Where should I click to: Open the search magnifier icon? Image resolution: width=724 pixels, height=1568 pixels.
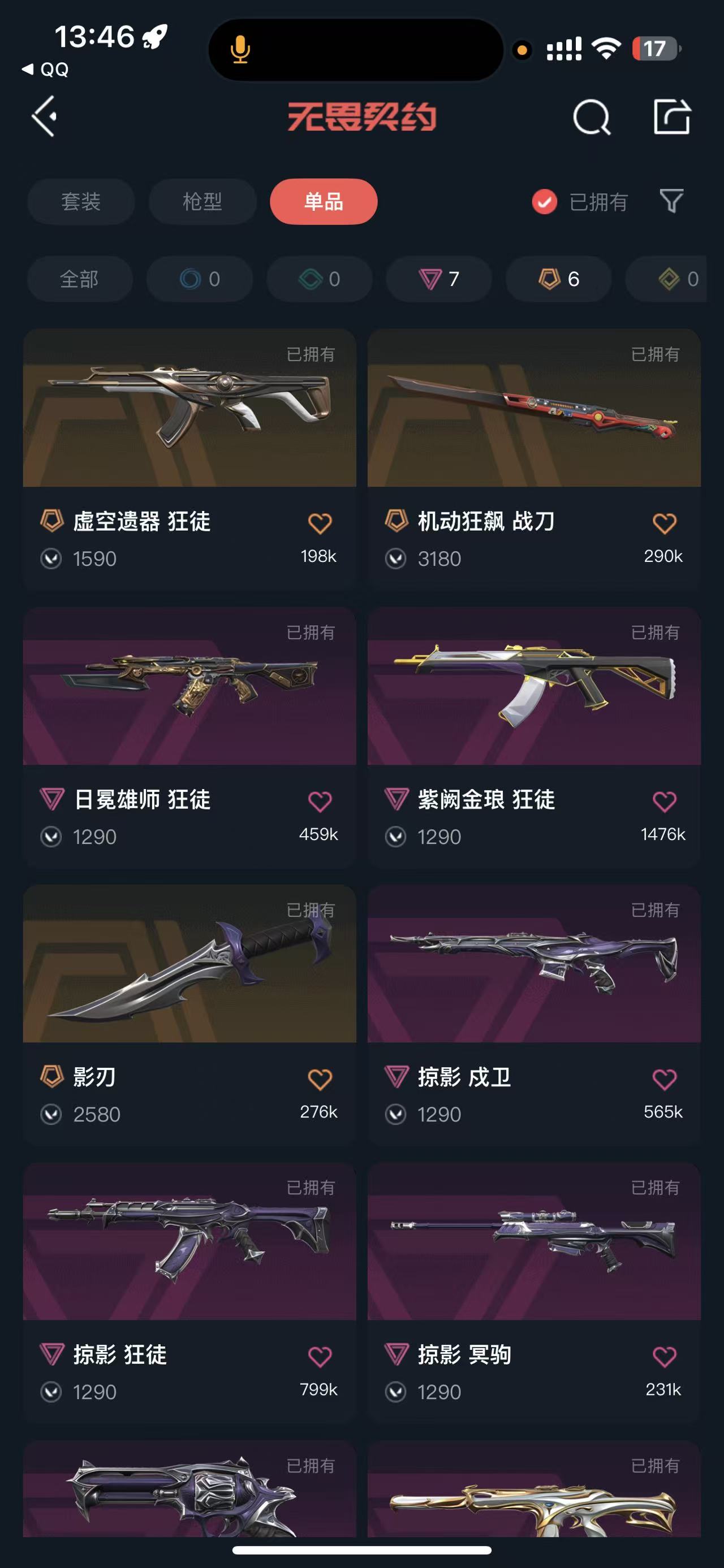pos(591,117)
